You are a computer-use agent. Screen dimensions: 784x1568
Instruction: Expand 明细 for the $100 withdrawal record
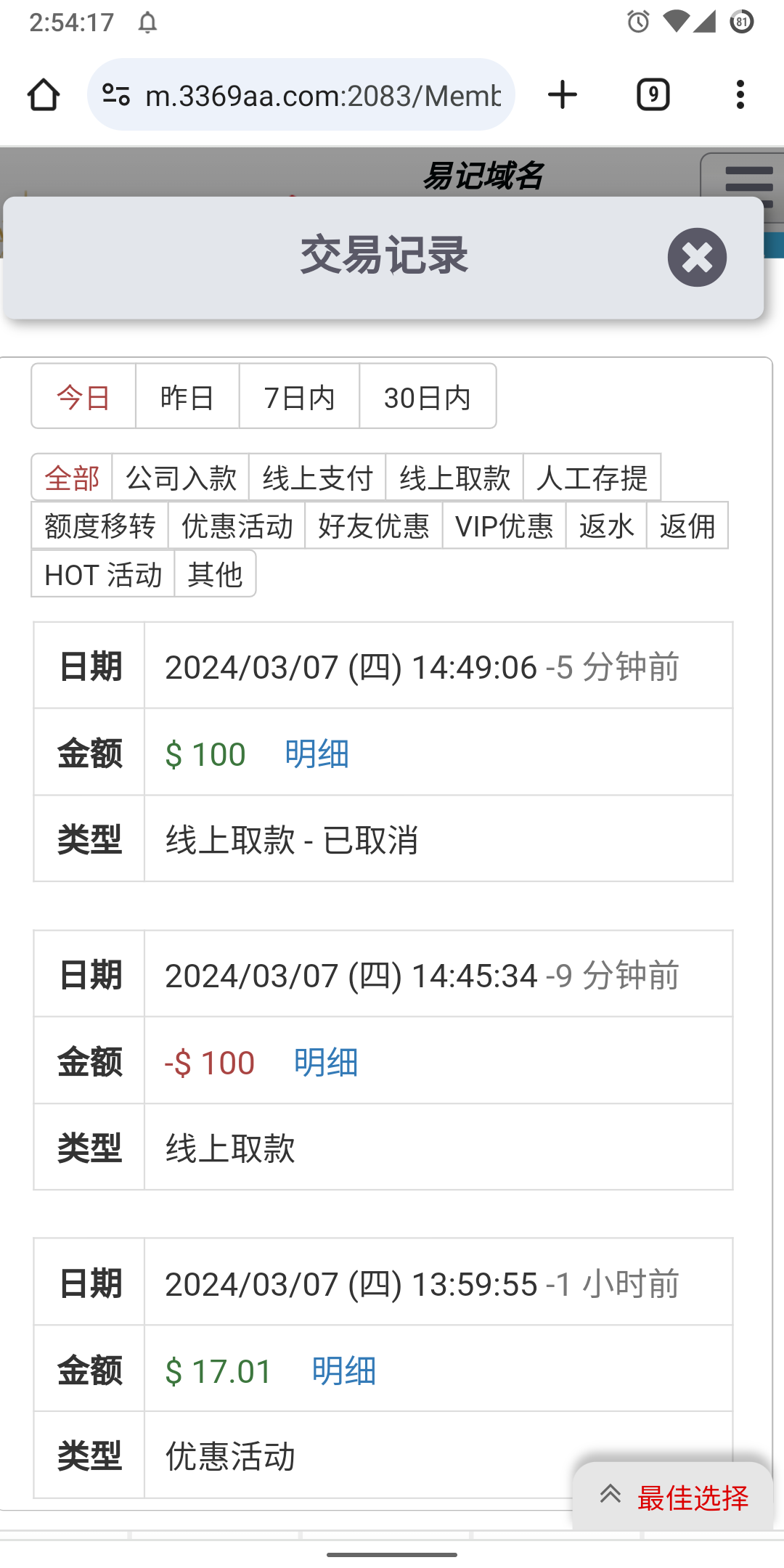coord(316,754)
